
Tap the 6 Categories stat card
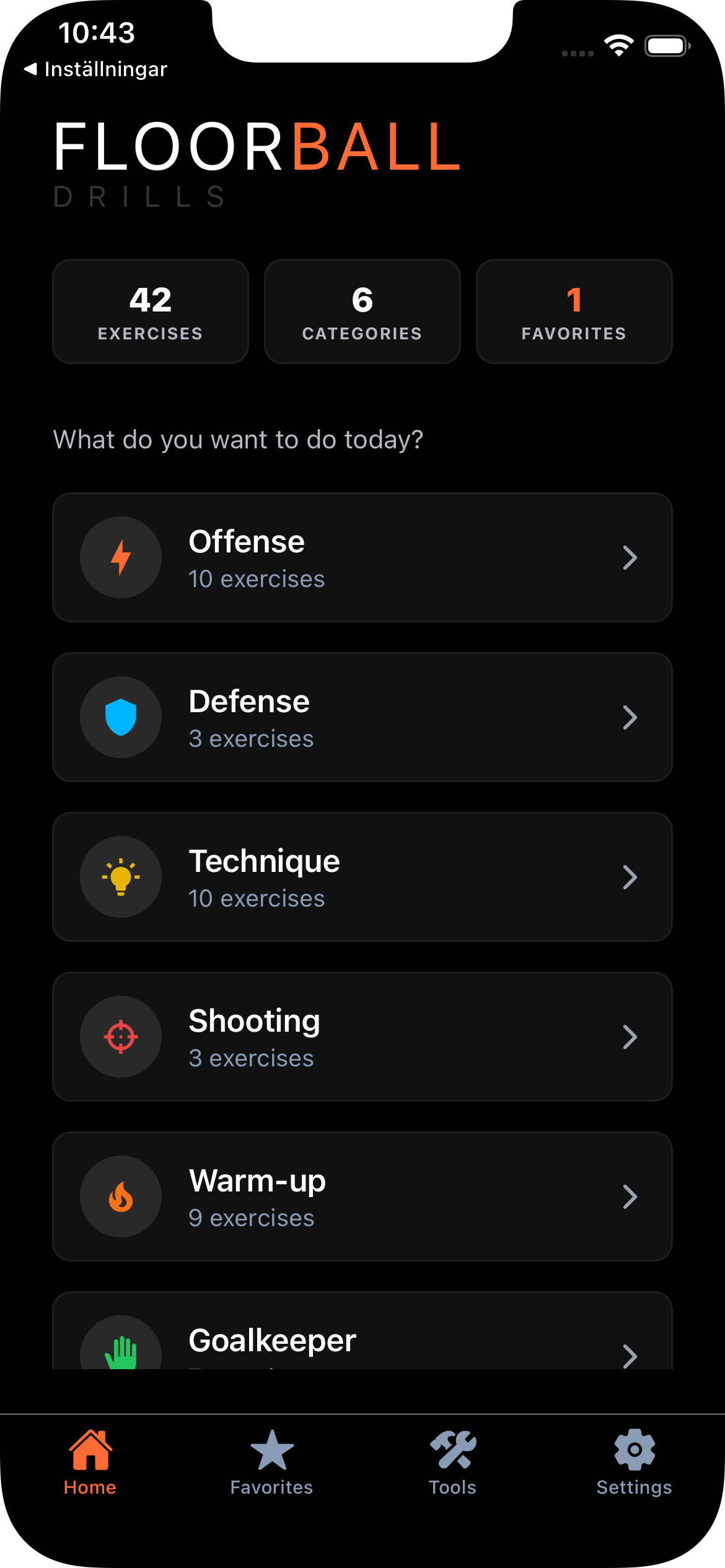362,311
